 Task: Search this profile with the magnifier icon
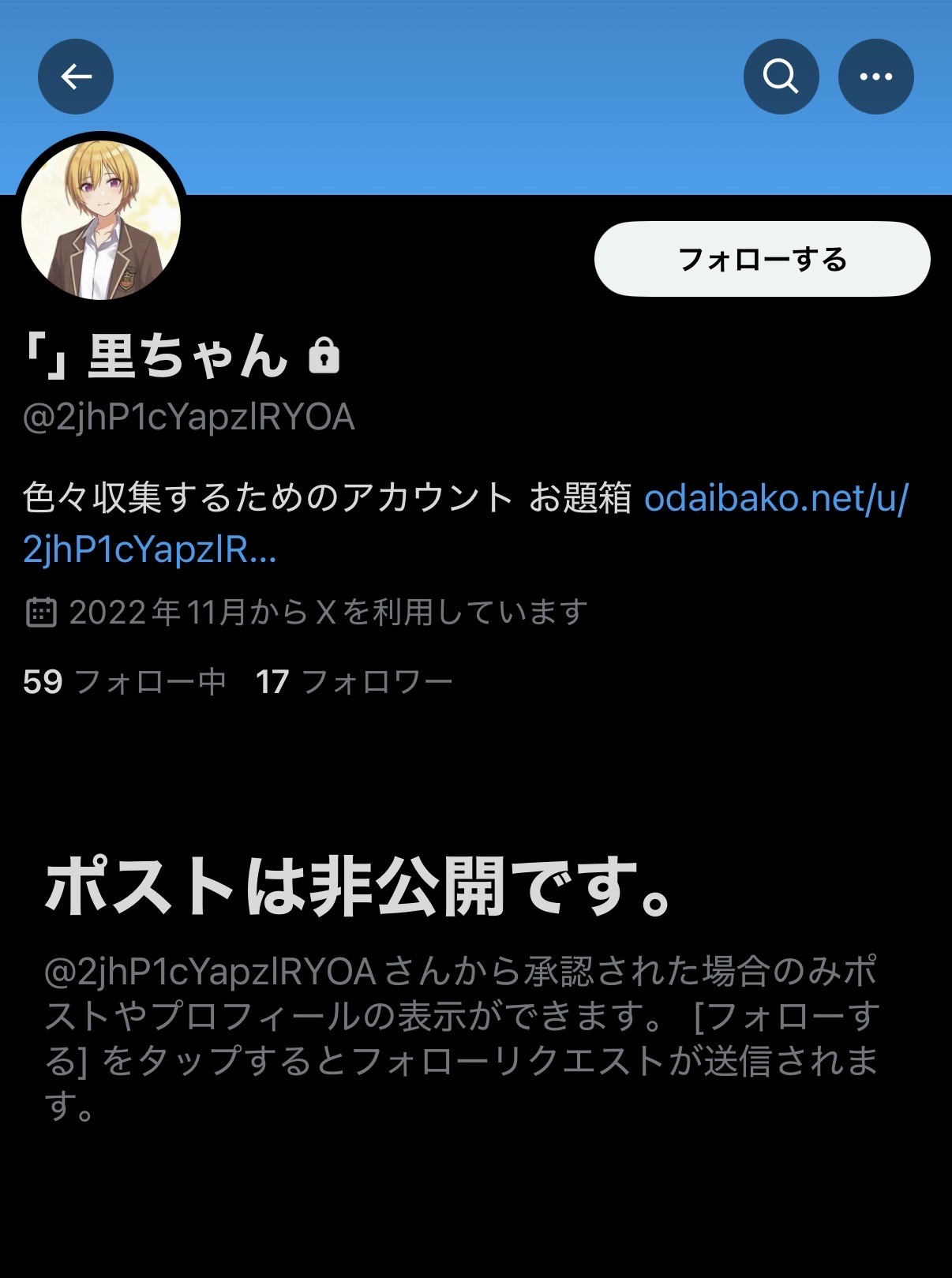(781, 77)
